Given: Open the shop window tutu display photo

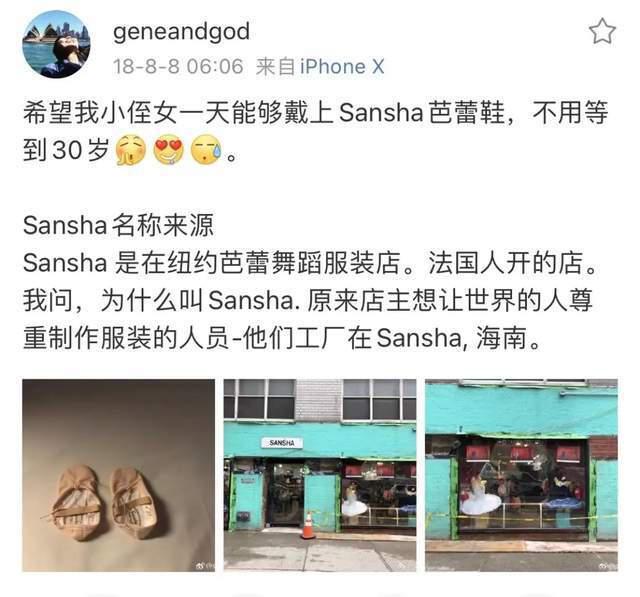Looking at the screenshot, I should click(x=521, y=475).
